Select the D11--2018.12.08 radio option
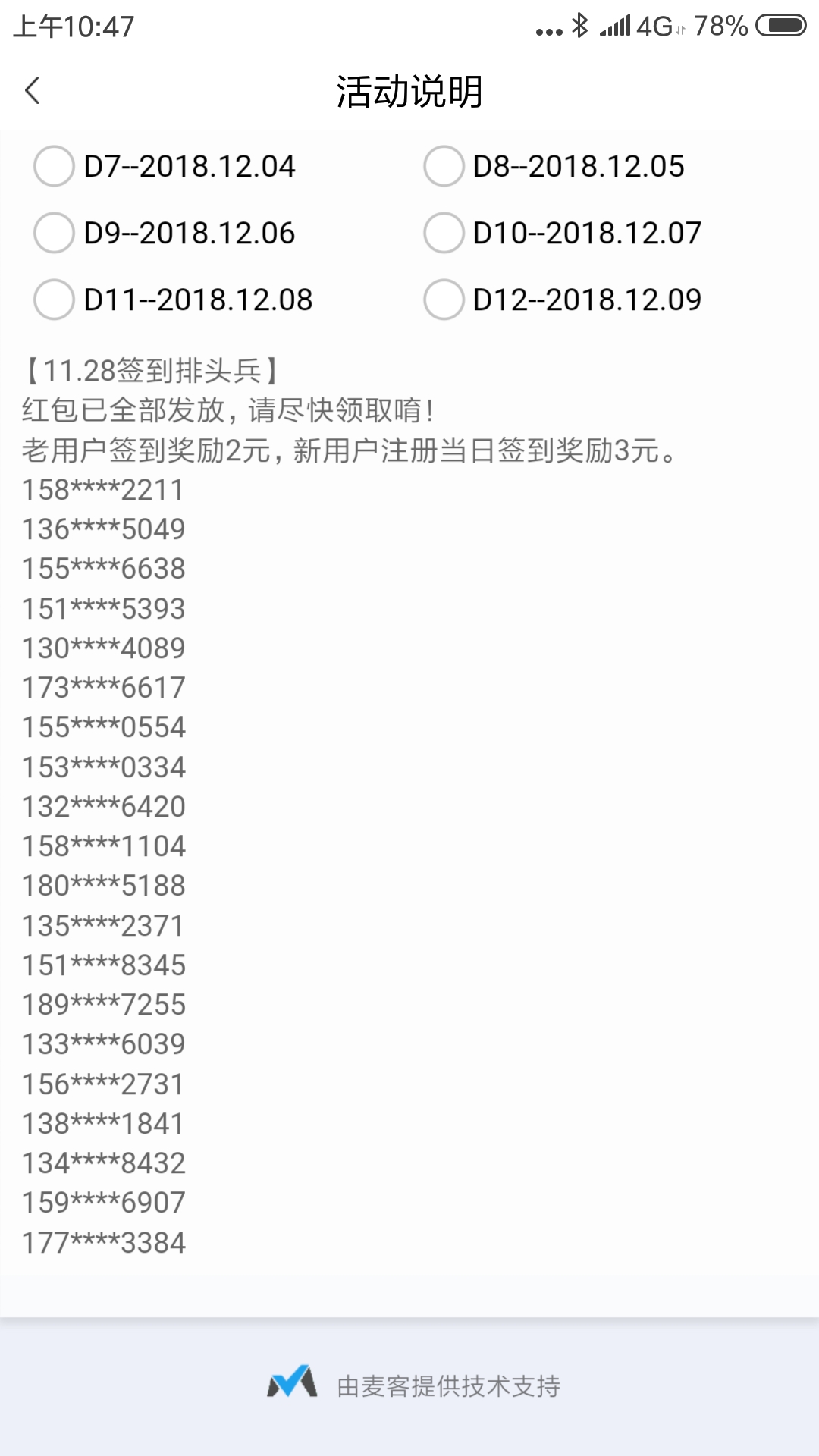 (55, 300)
